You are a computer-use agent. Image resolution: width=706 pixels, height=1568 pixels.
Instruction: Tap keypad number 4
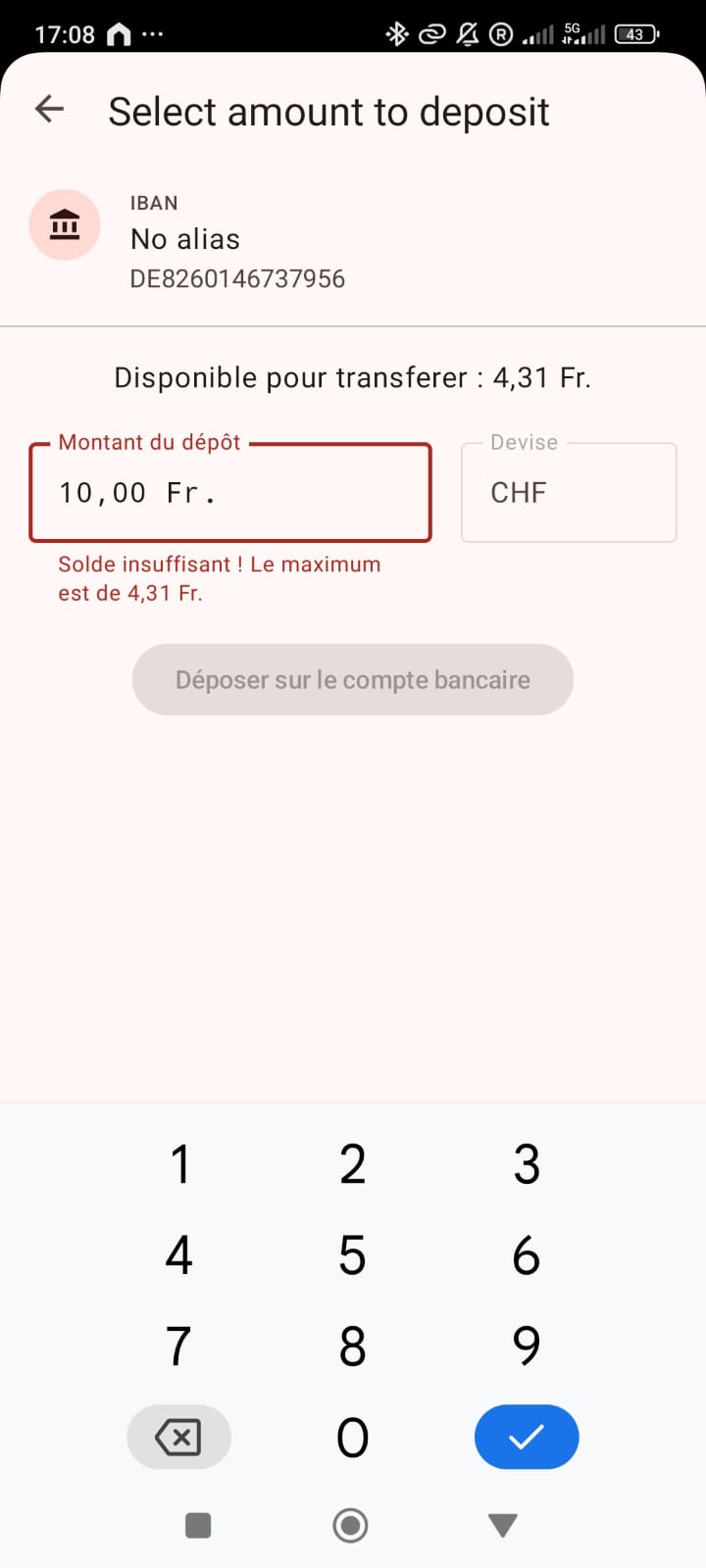pyautogui.click(x=179, y=1255)
